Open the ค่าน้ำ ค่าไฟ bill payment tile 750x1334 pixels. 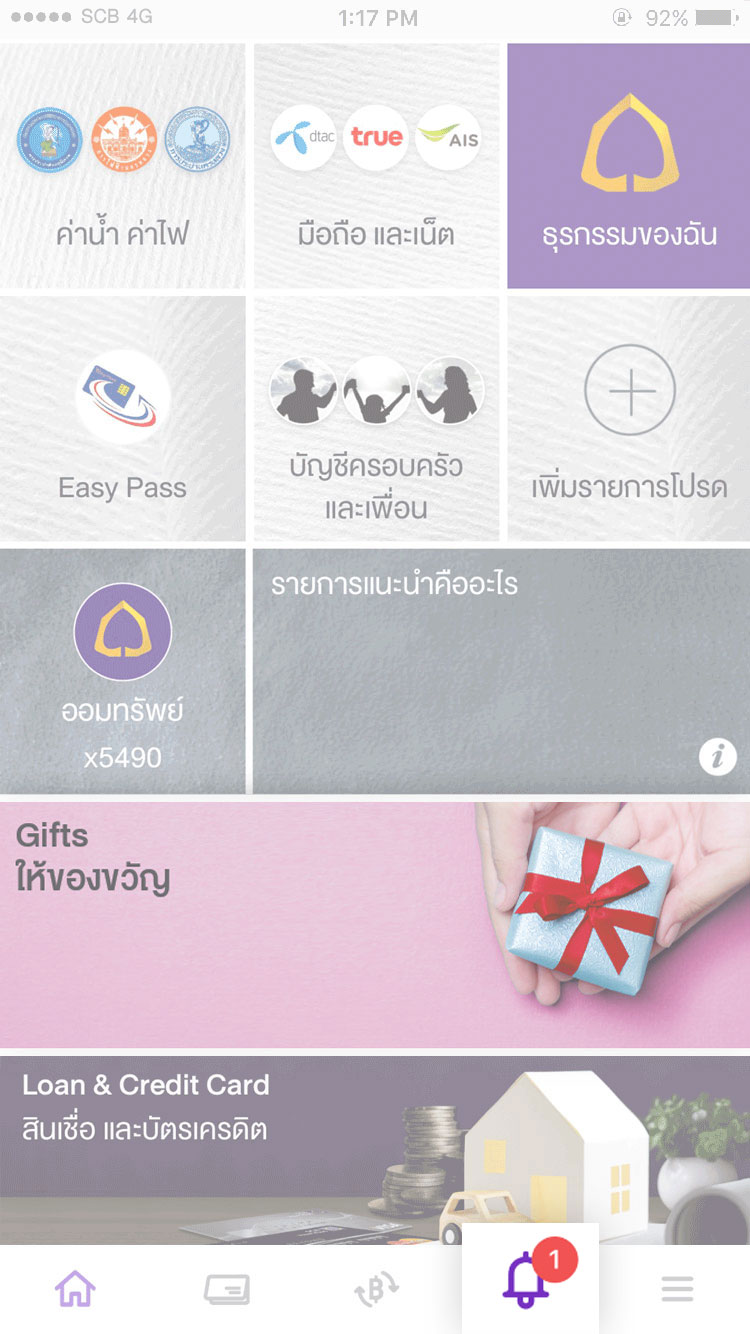click(x=122, y=166)
